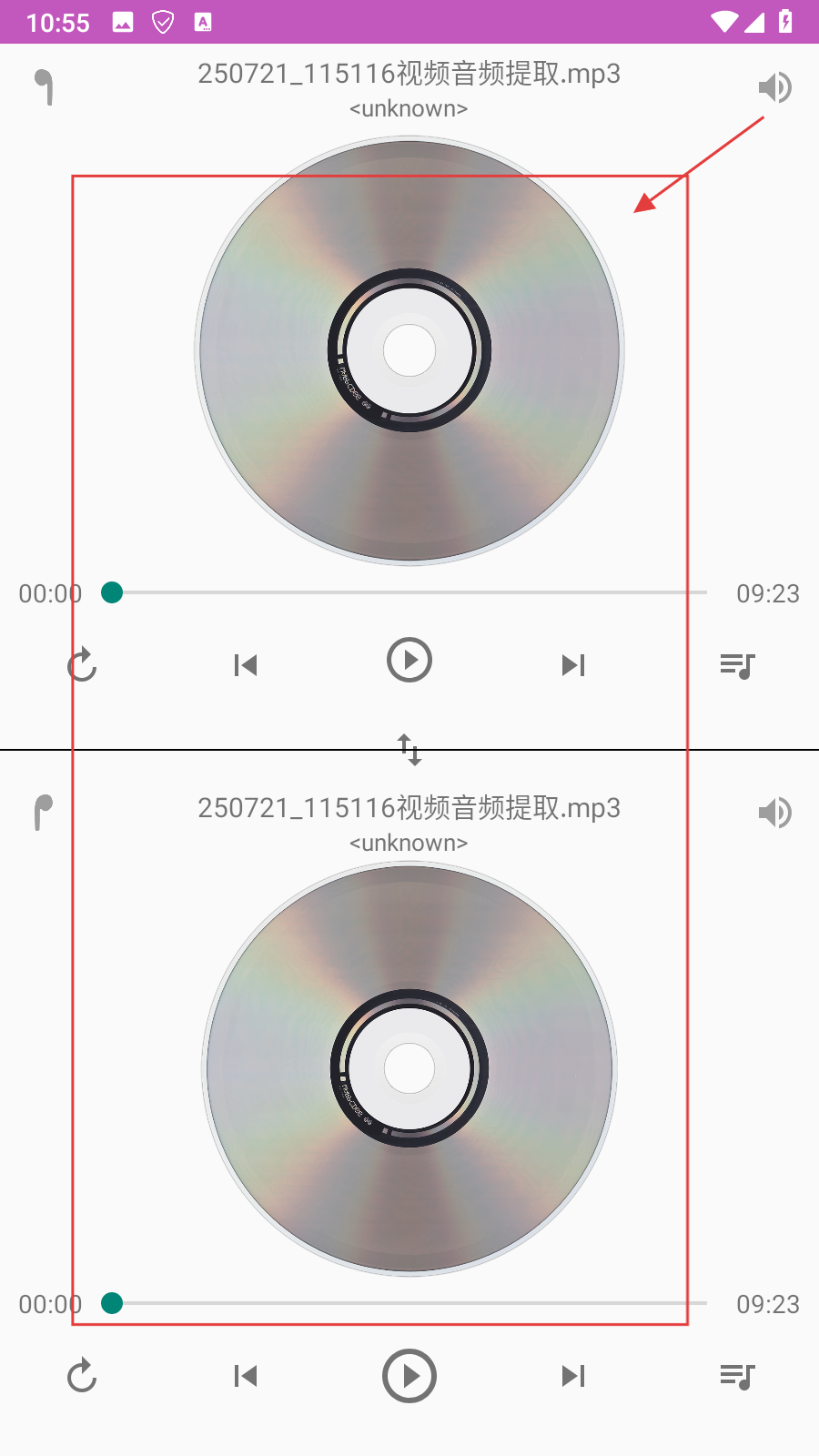This screenshot has height=1456, width=819.
Task: Adjust volume of the top player
Action: point(775,87)
